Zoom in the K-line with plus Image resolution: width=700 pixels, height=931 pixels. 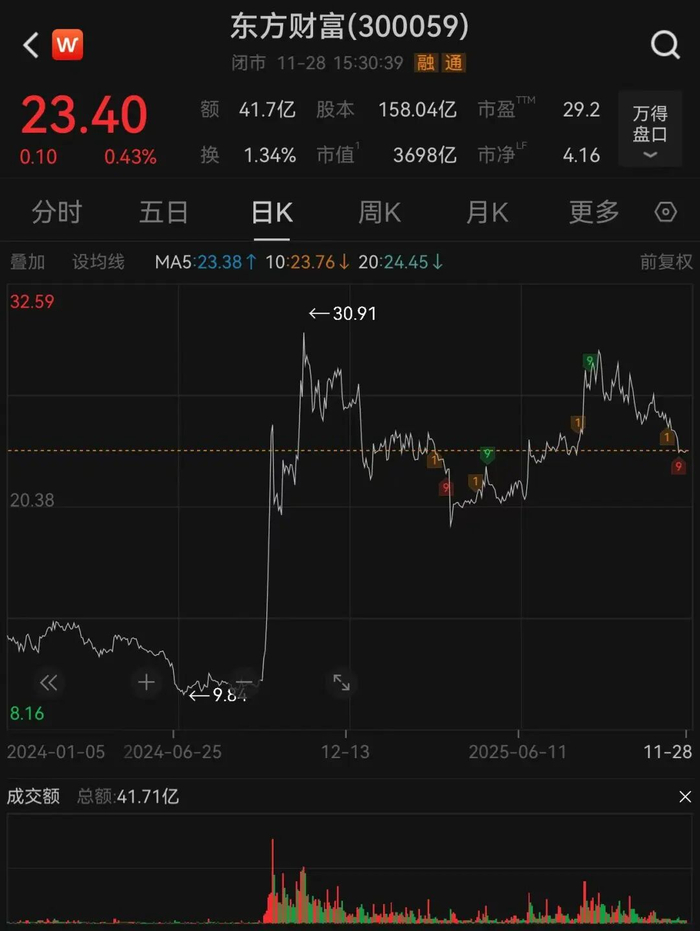coord(146,683)
